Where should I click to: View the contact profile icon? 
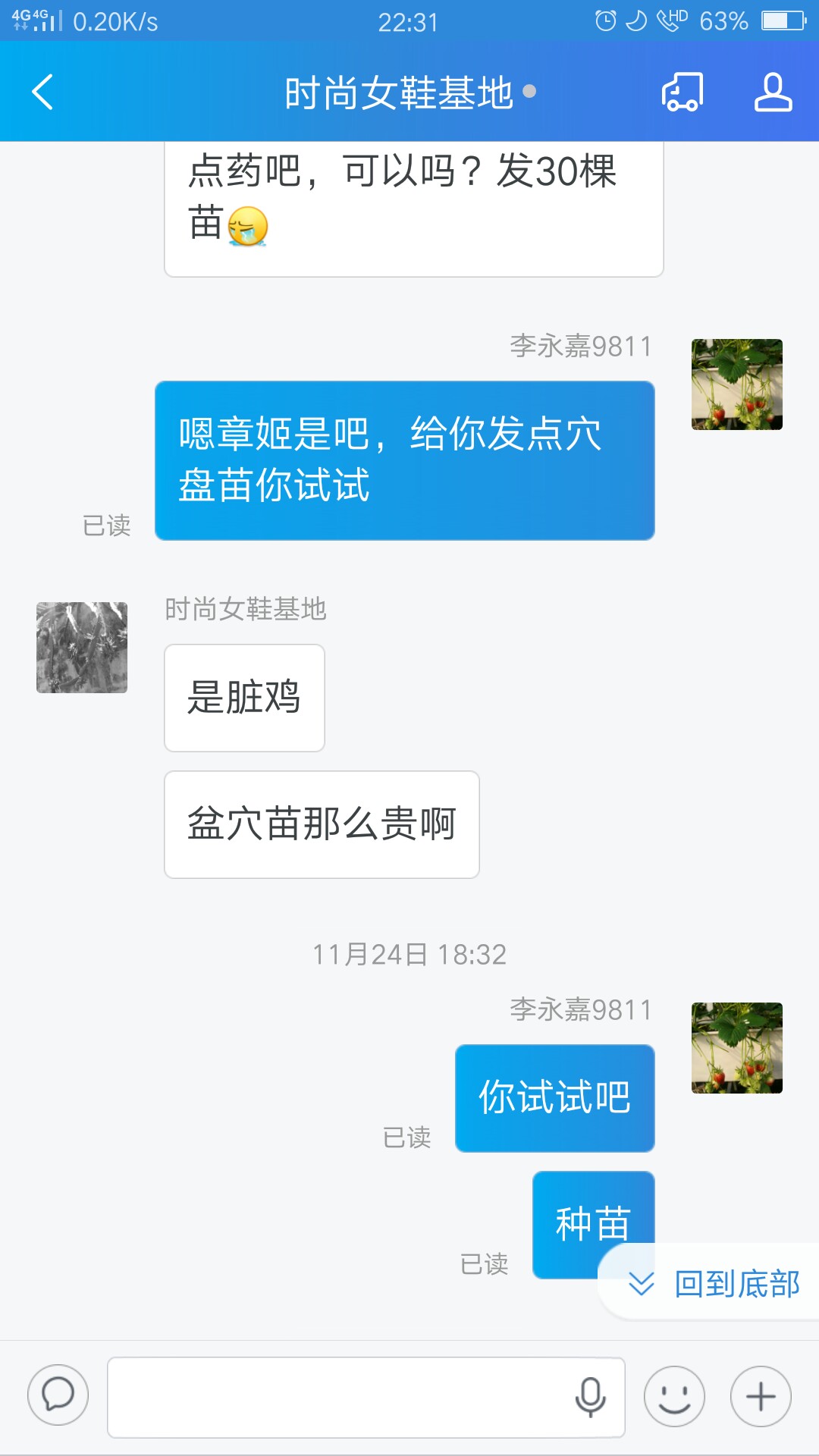[773, 93]
